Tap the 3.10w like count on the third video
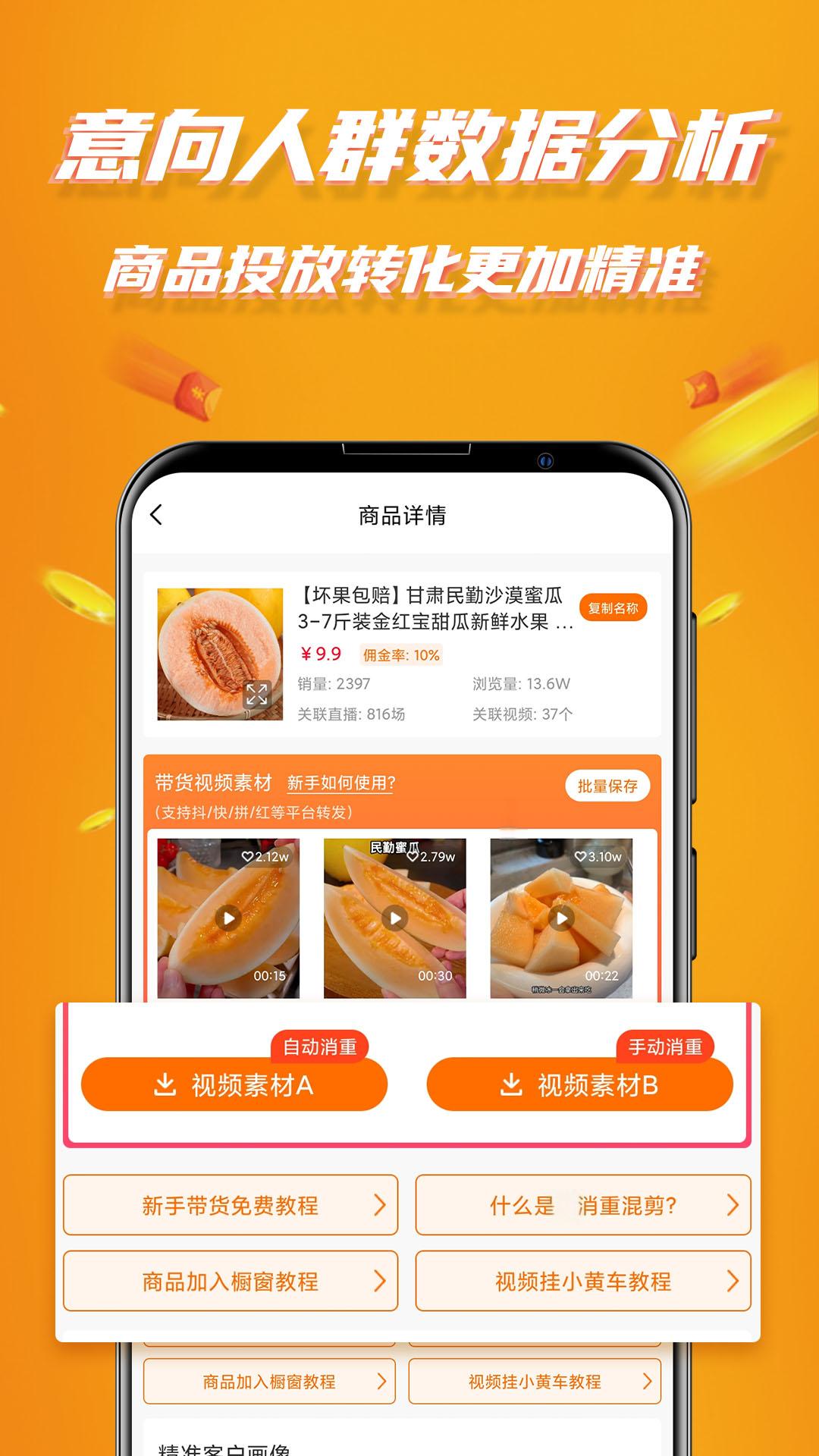 tap(601, 855)
